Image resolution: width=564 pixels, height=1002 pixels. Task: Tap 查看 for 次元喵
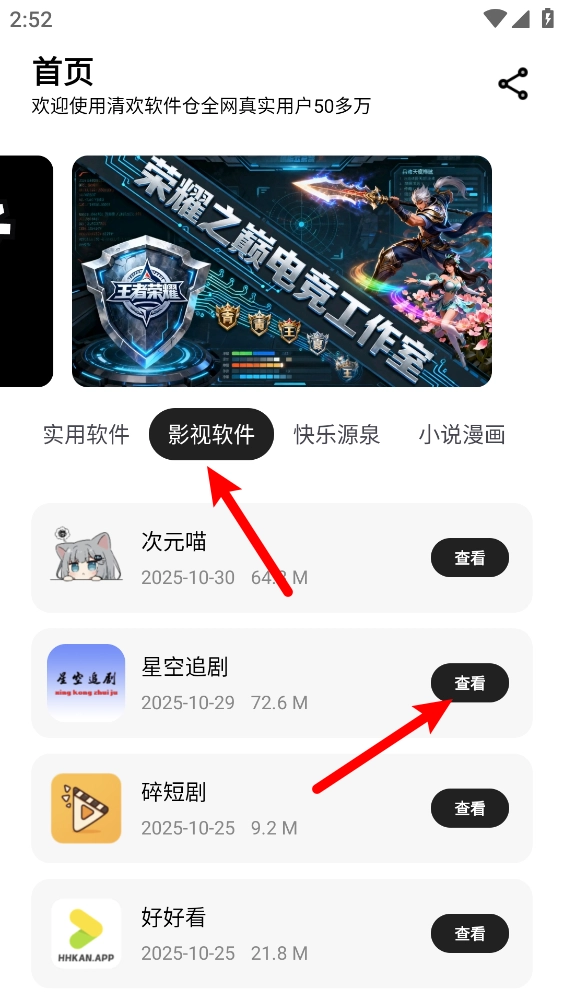(x=469, y=558)
